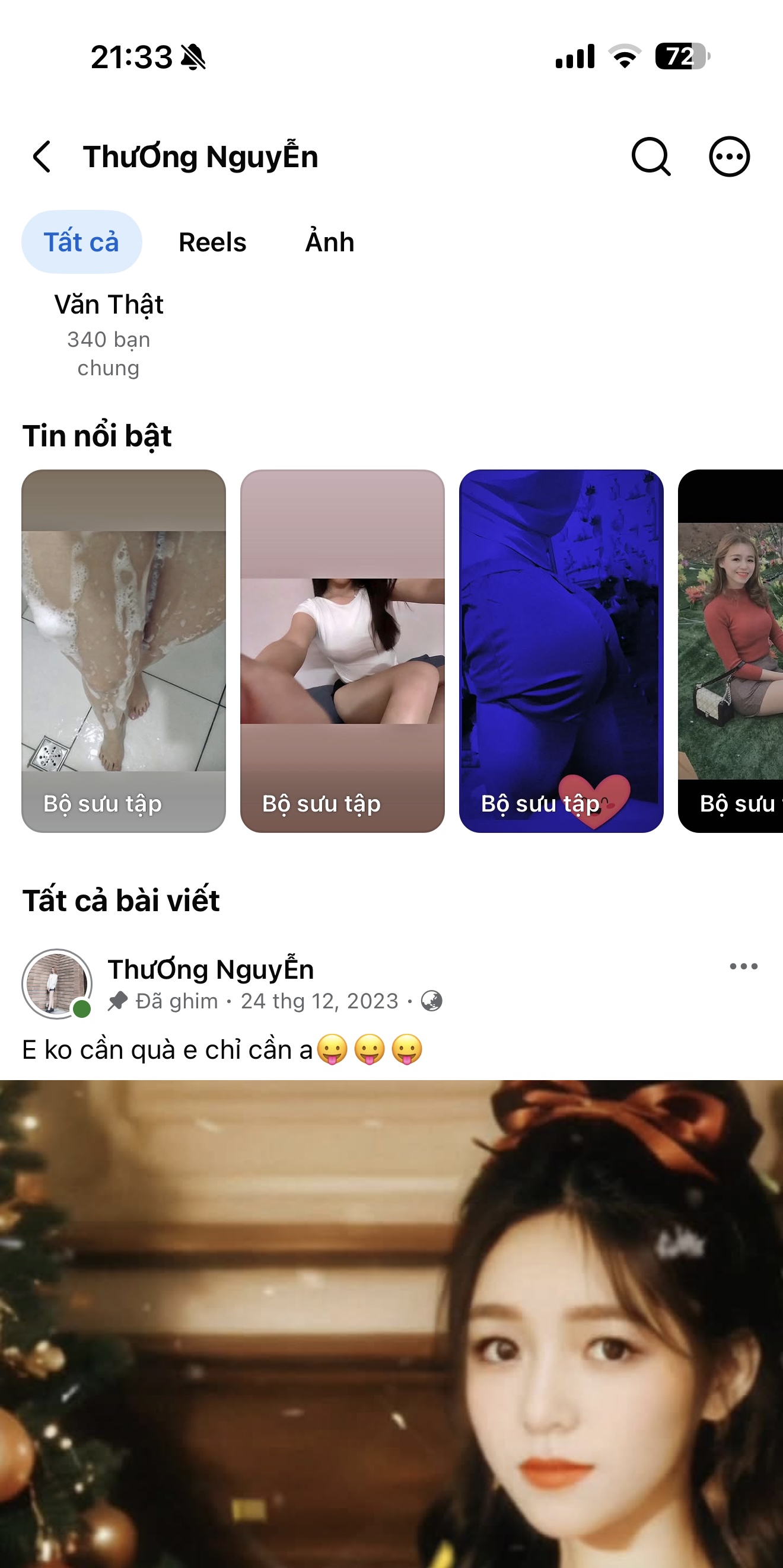Open the first featured collection with tiled floor
Image resolution: width=783 pixels, height=1568 pixels.
tap(123, 651)
